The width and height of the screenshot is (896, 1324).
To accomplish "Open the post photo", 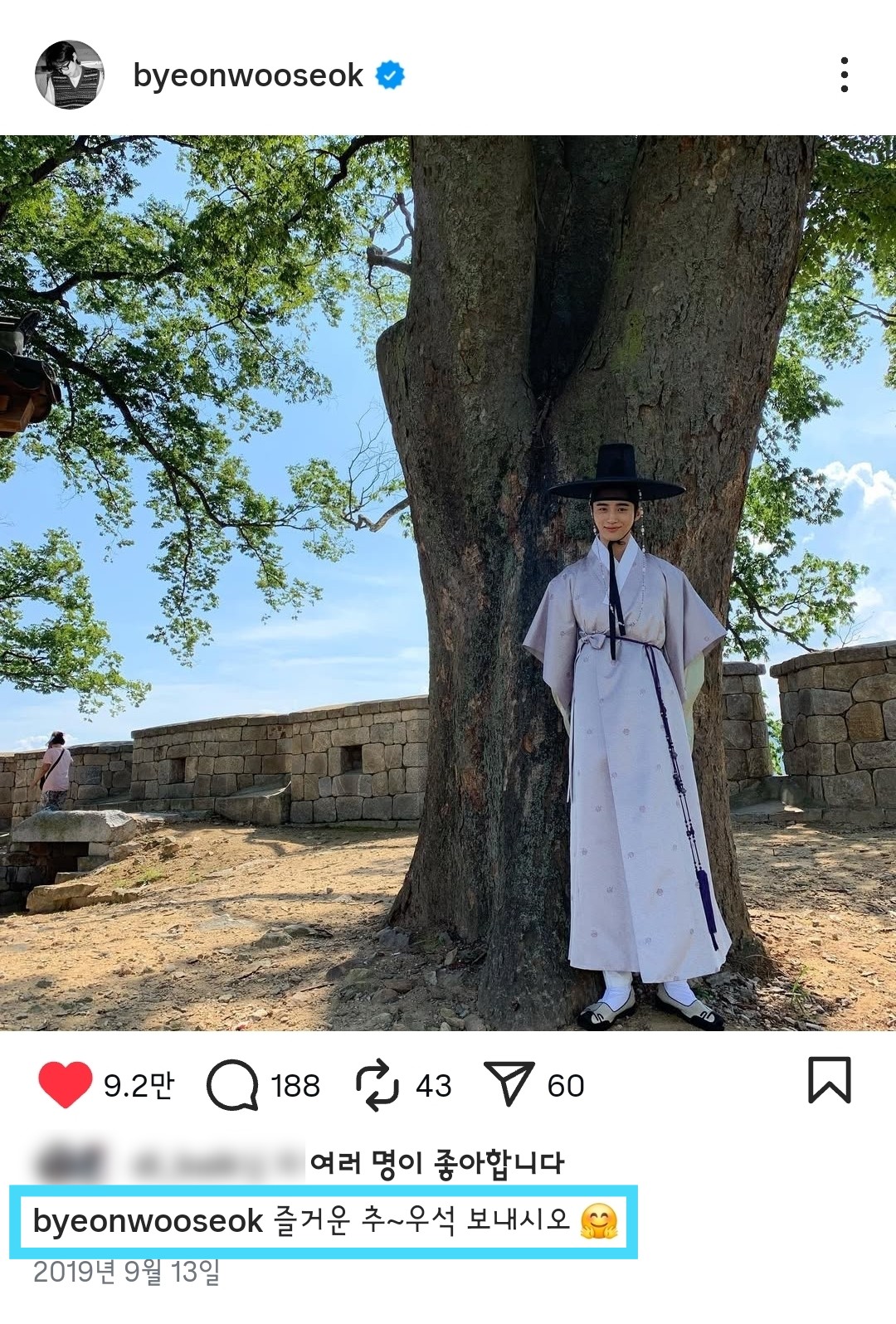I will click(448, 582).
